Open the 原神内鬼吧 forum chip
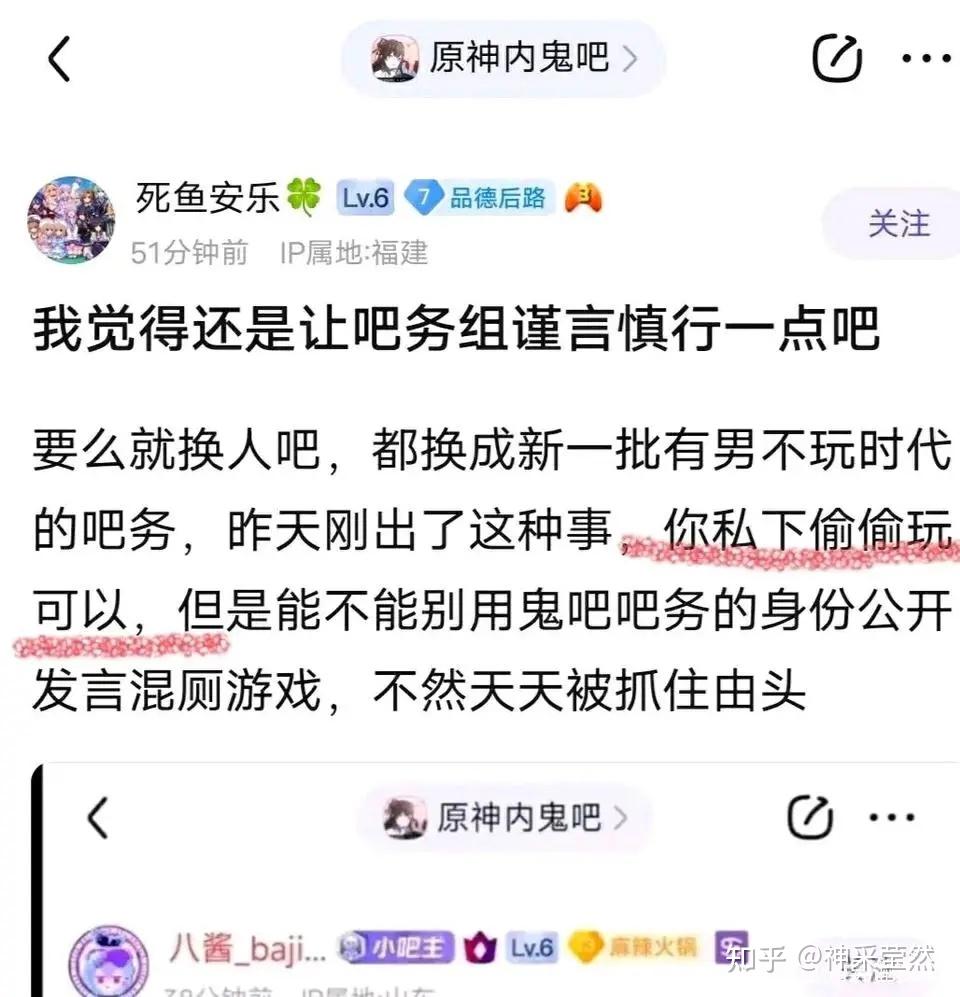This screenshot has height=997, width=960. coord(503,58)
